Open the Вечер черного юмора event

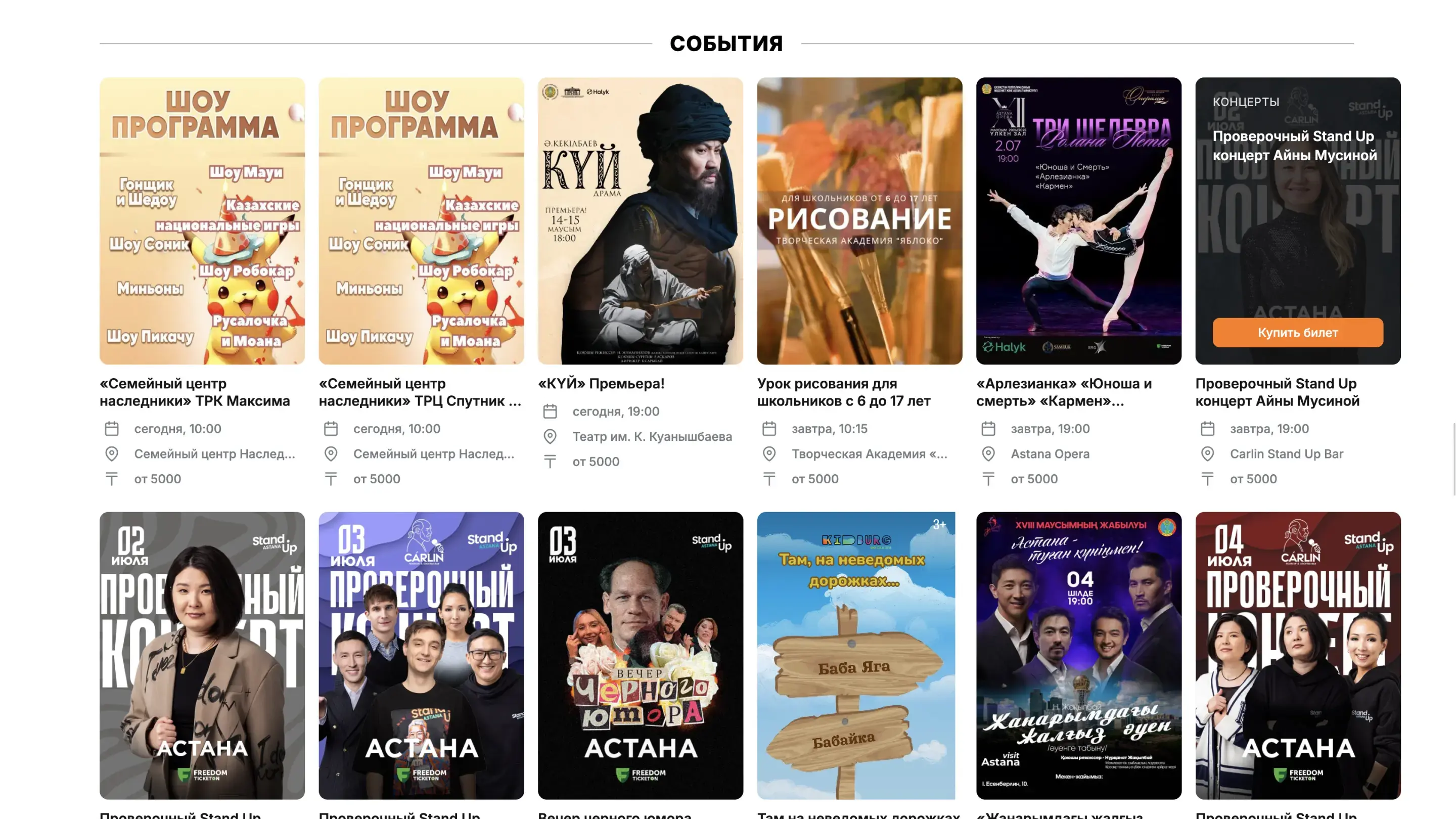pos(641,656)
